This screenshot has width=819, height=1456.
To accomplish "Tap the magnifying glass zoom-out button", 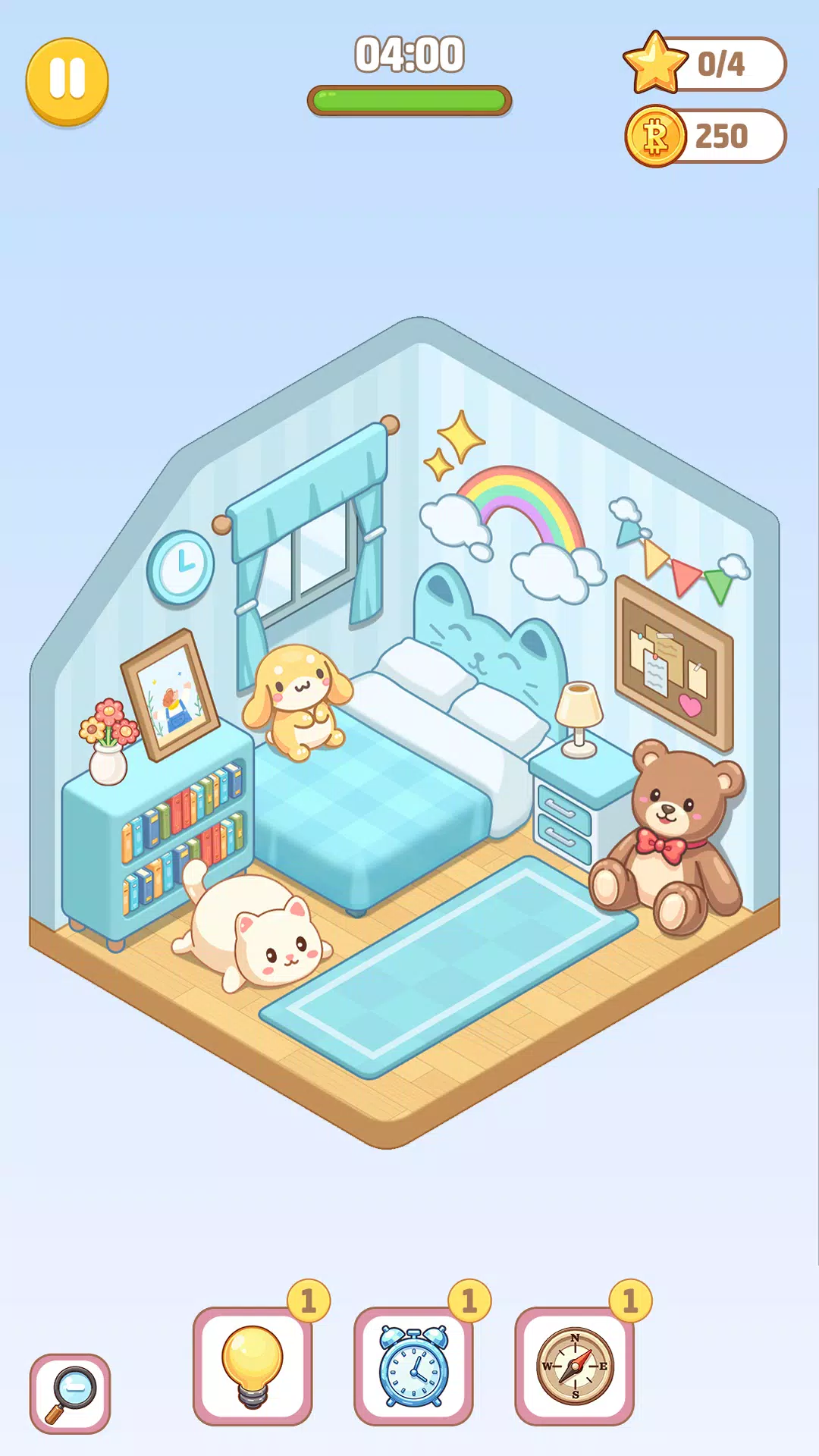I will (70, 1394).
